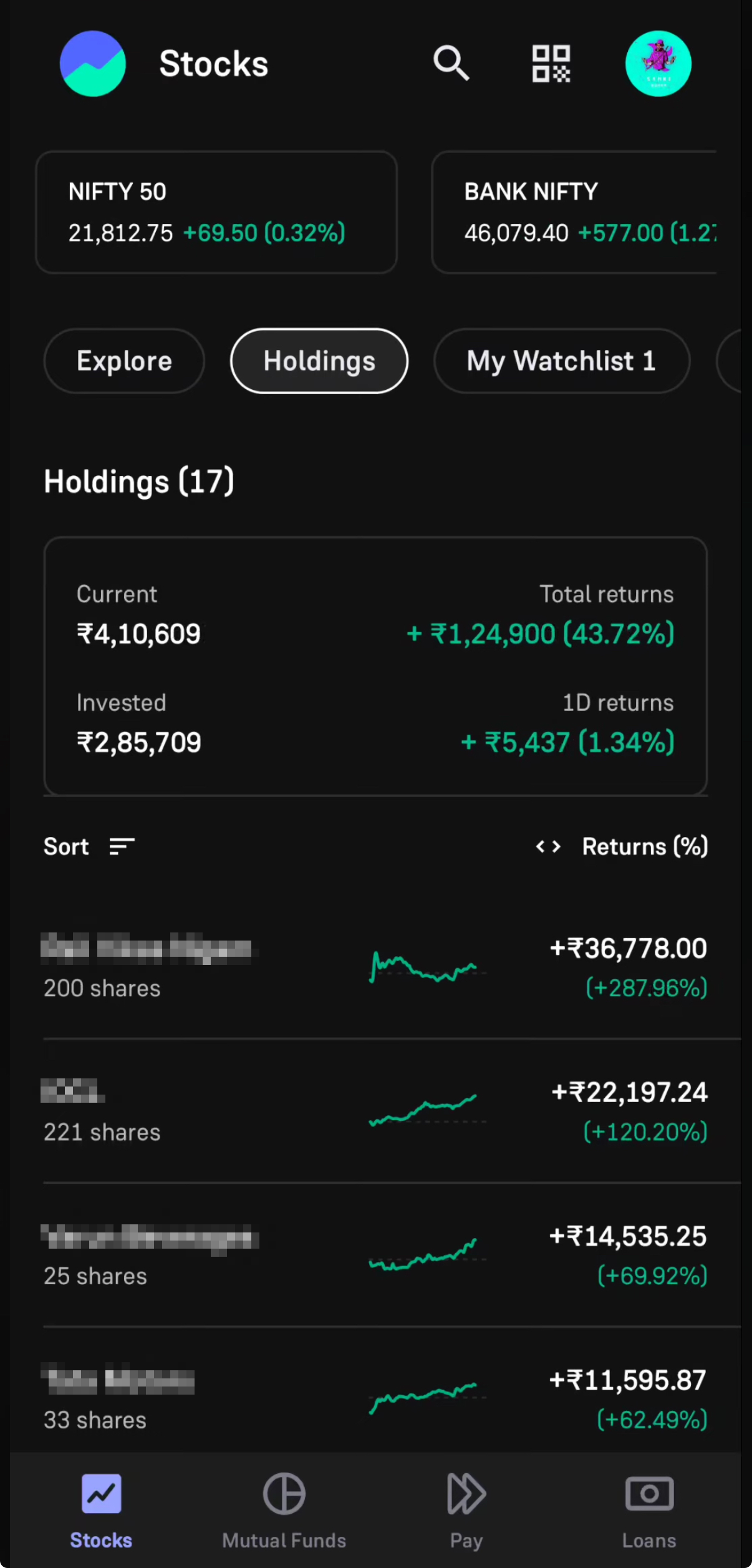Open the profile avatar

point(658,64)
